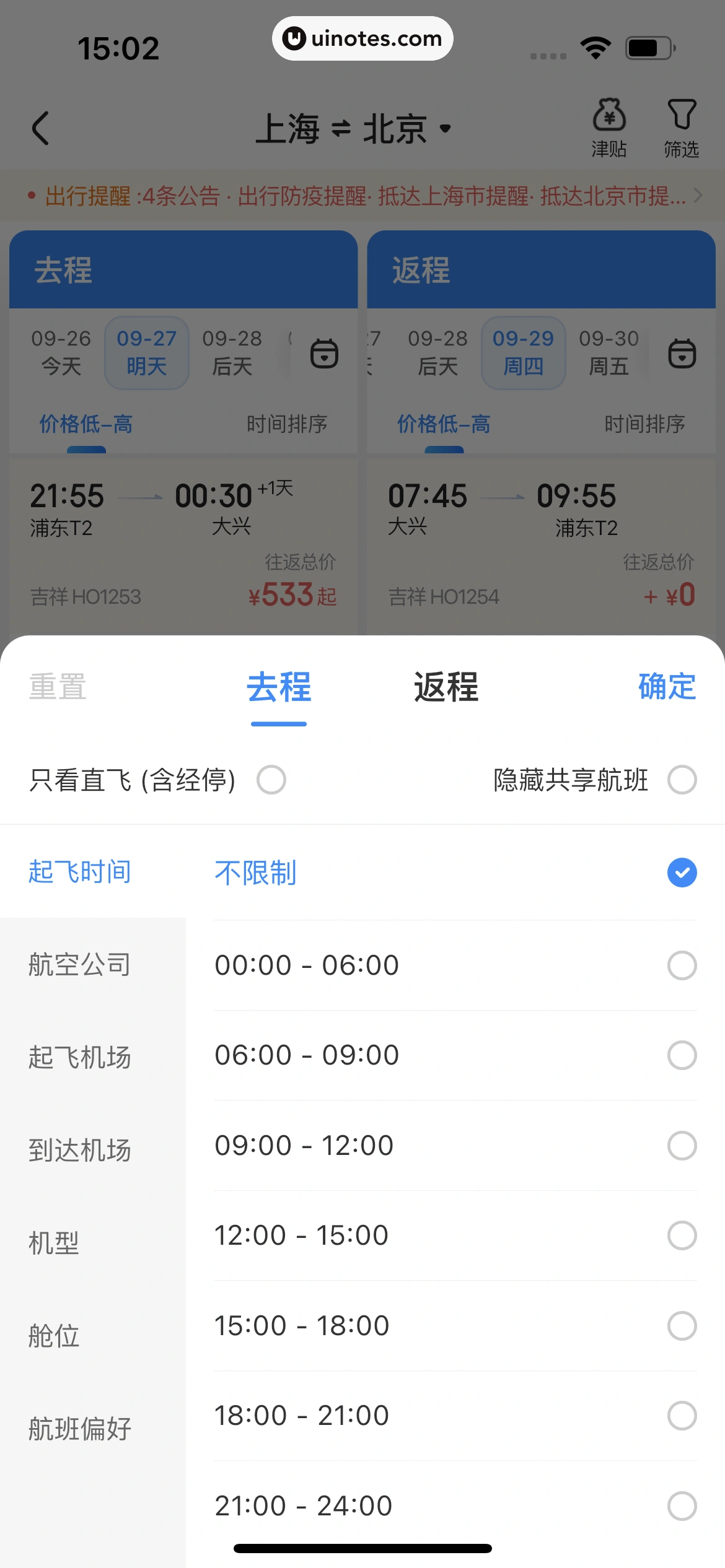Select the 去程 filter tab
The width and height of the screenshot is (725, 1568).
(279, 687)
